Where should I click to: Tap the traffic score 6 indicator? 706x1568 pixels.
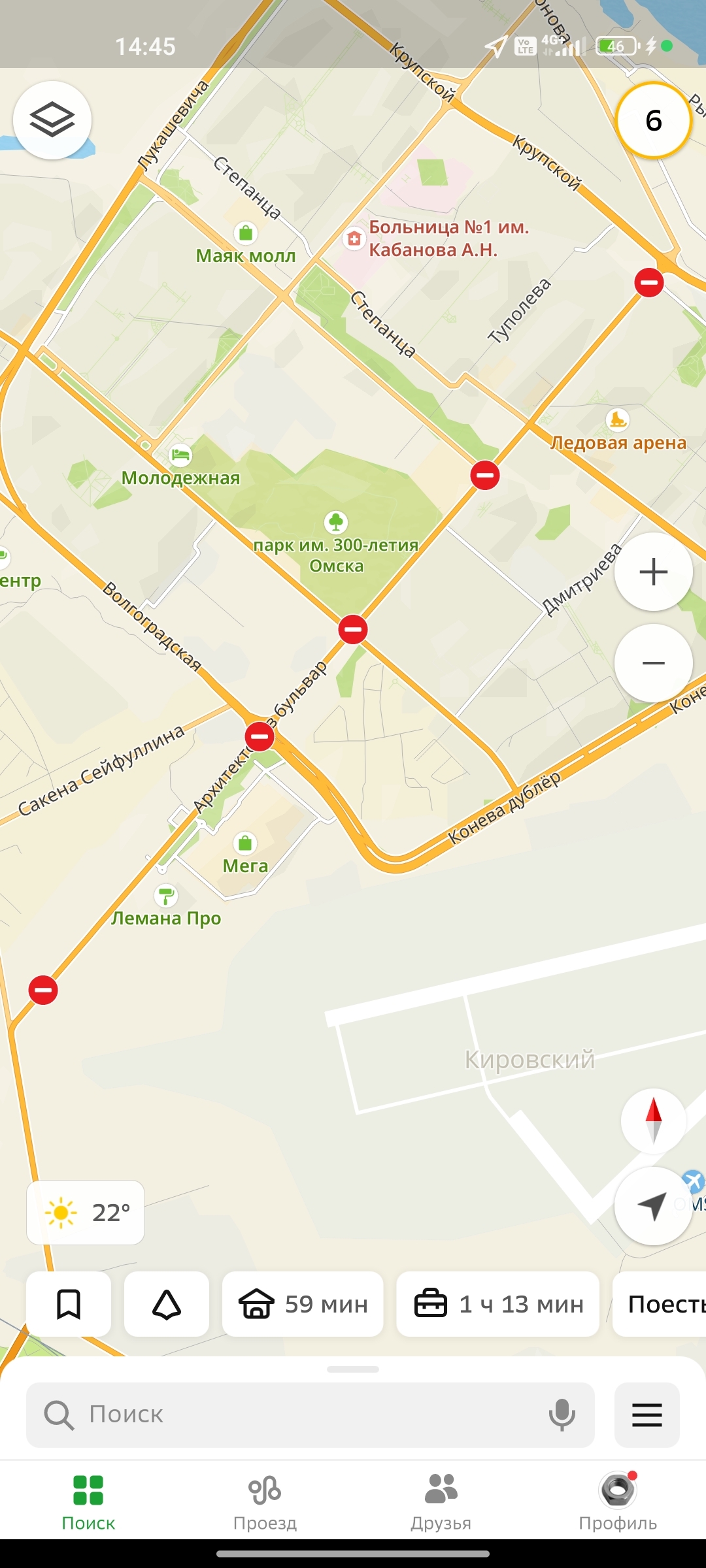coord(653,120)
